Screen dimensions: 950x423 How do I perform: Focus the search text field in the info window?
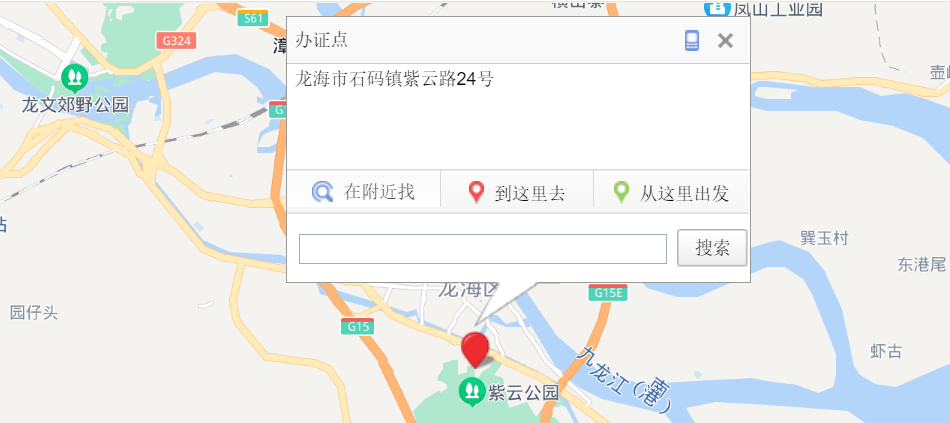[x=482, y=249]
